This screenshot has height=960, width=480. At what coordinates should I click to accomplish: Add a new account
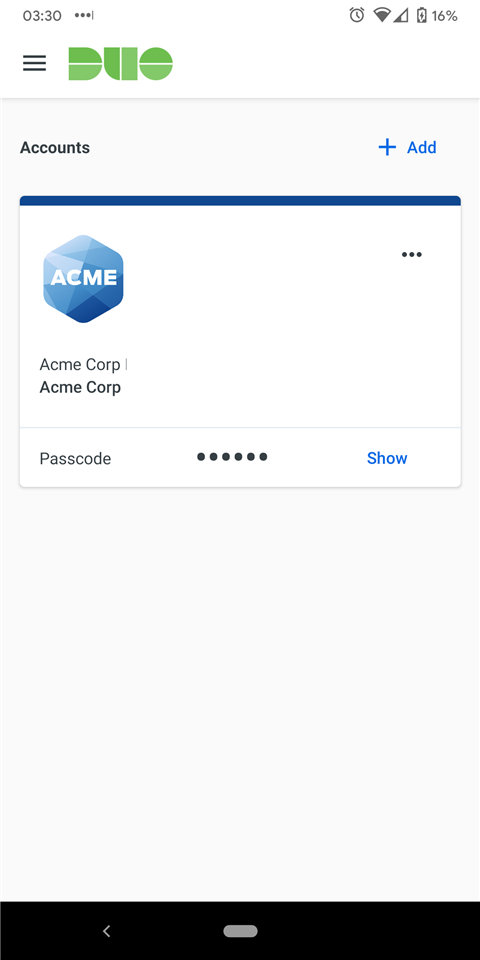pos(407,148)
